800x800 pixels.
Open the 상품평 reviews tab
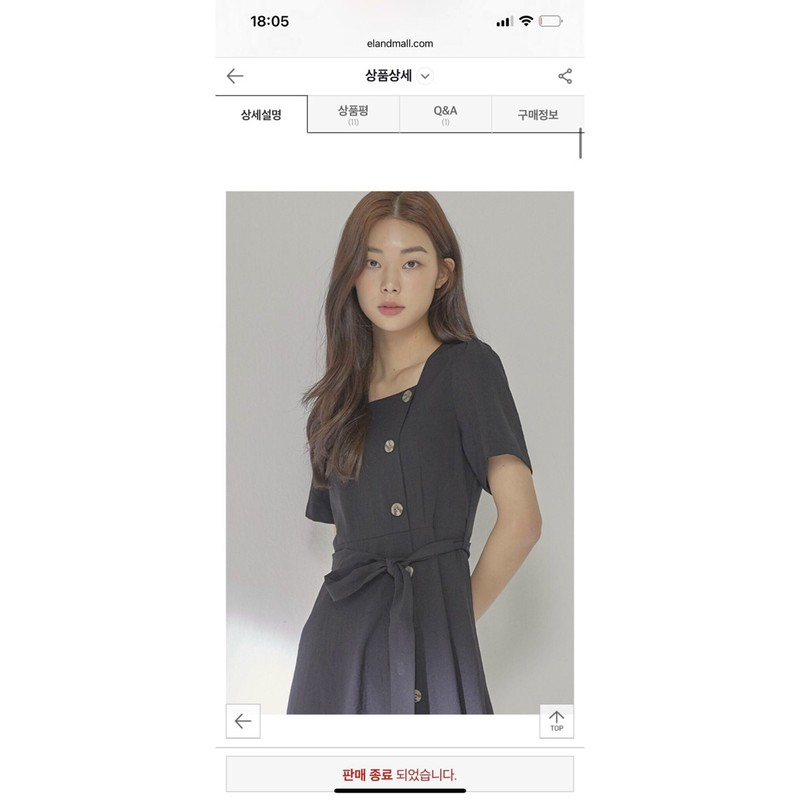point(353,114)
